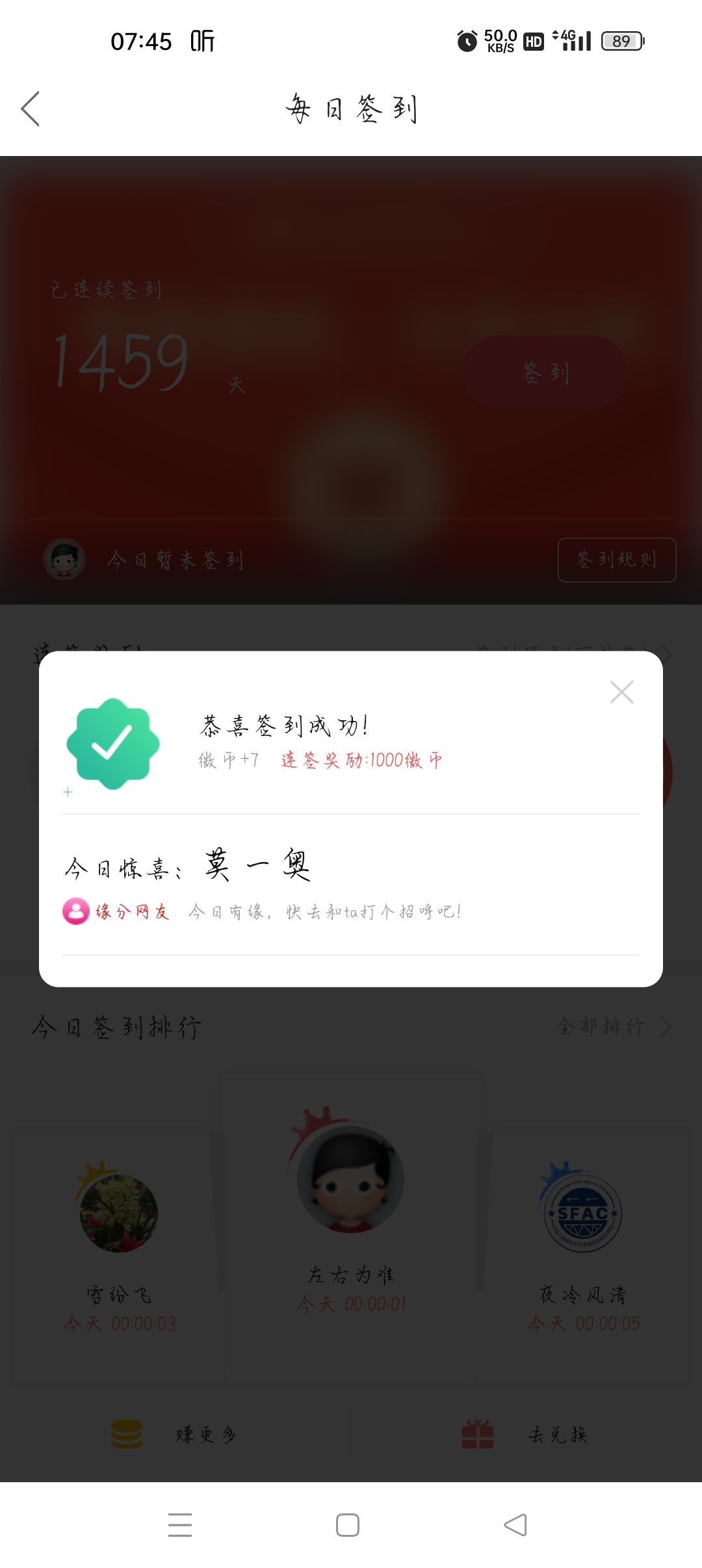Open the system recent apps menu
702x1568 pixels.
pos(180,1524)
